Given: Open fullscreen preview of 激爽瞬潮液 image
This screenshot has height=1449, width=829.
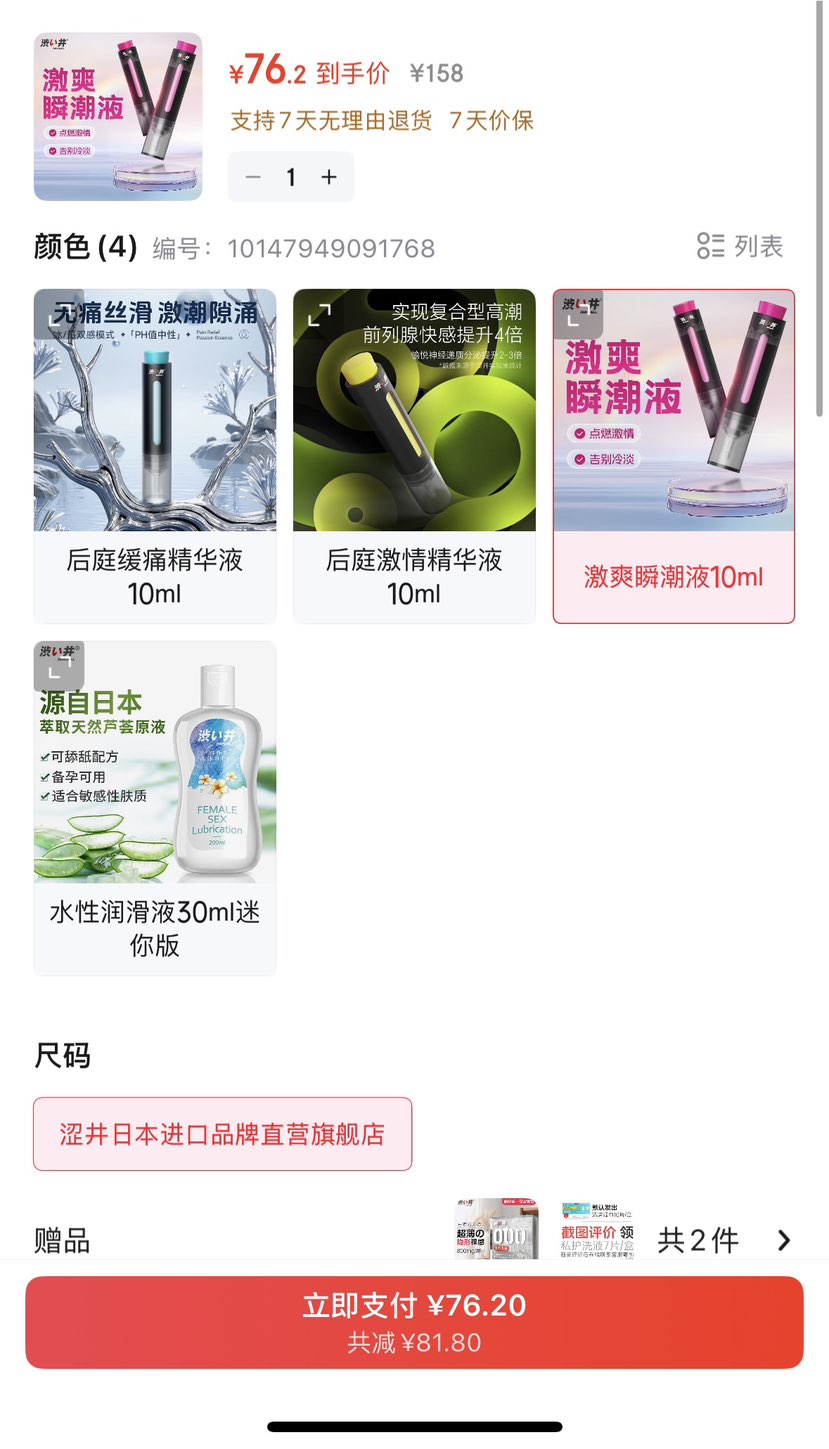Looking at the screenshot, I should pos(578,315).
